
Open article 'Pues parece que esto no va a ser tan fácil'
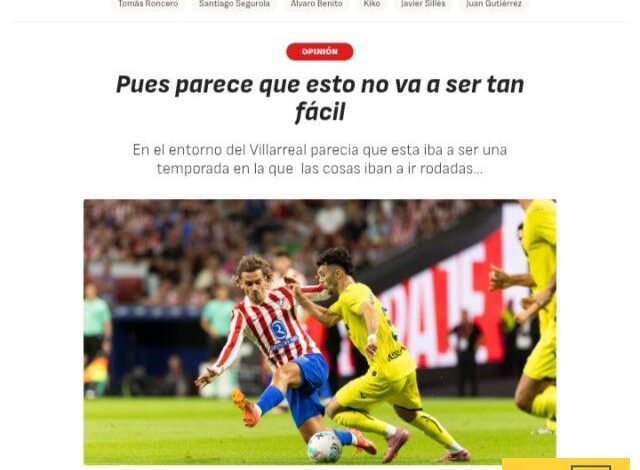319,98
